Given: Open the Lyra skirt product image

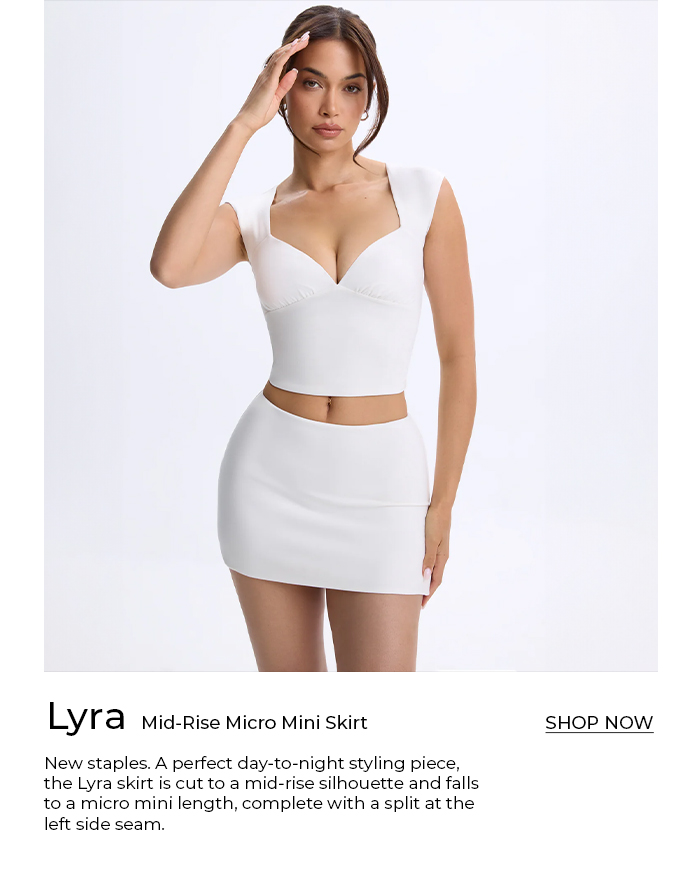Looking at the screenshot, I should pos(350,336).
